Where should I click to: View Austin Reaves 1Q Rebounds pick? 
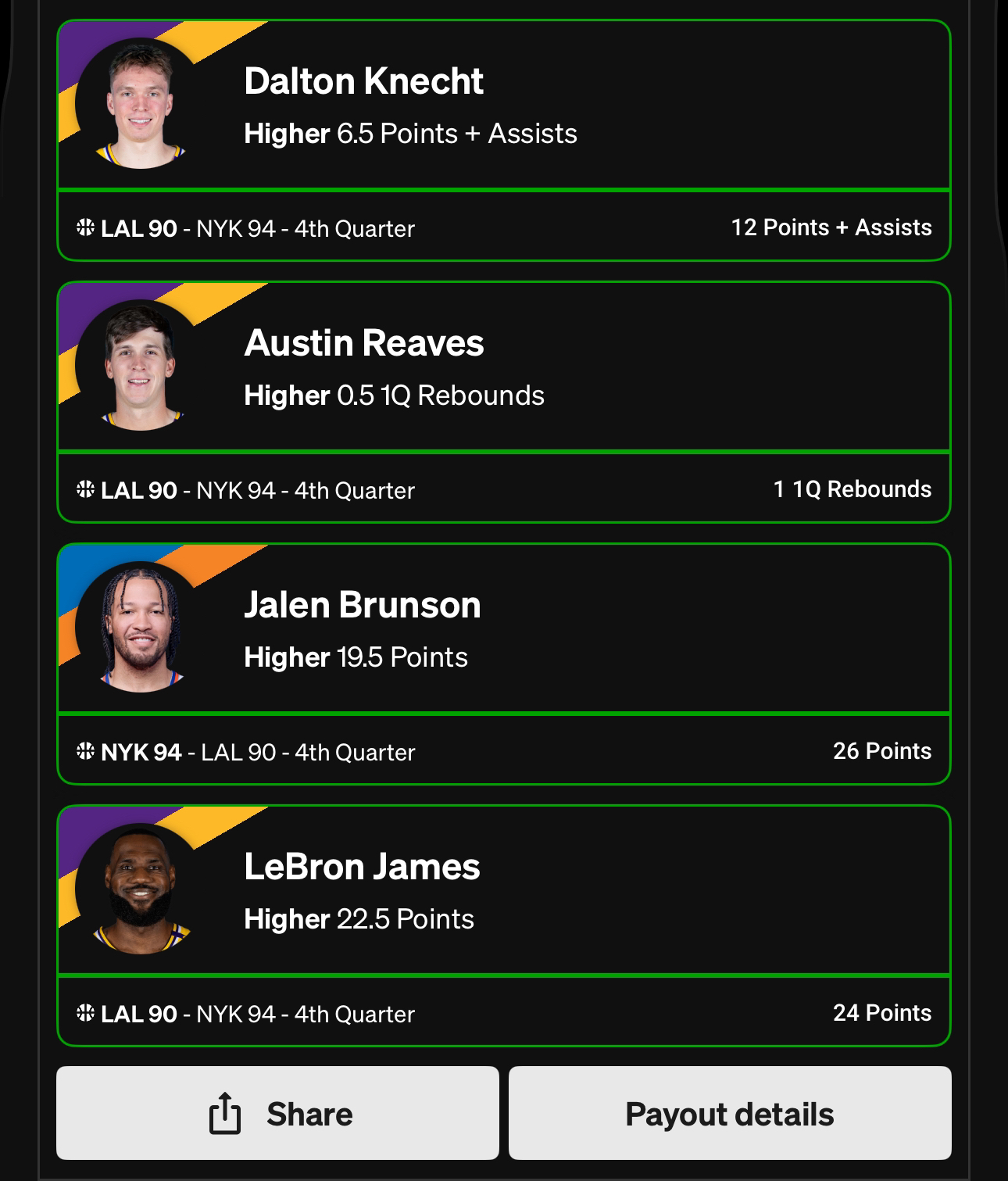coord(503,367)
